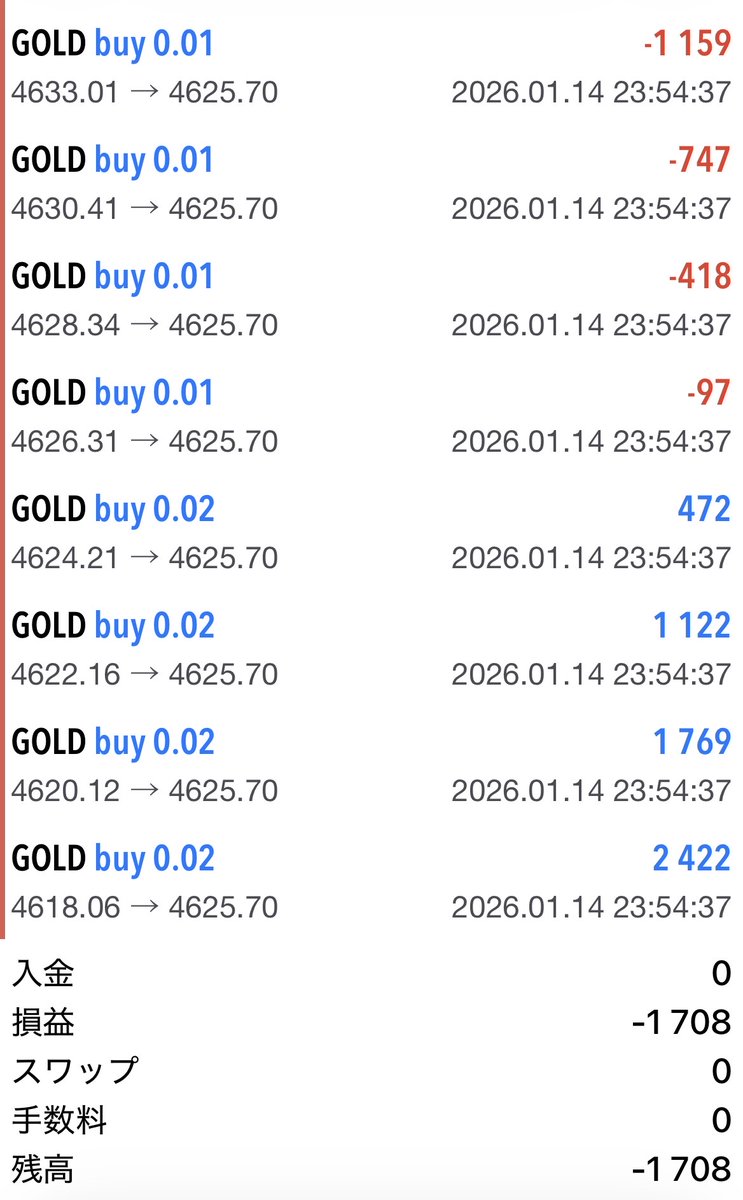Tap the GOLD trade with loss -418
Image resolution: width=743 pixels, height=1200 pixels.
(x=371, y=300)
